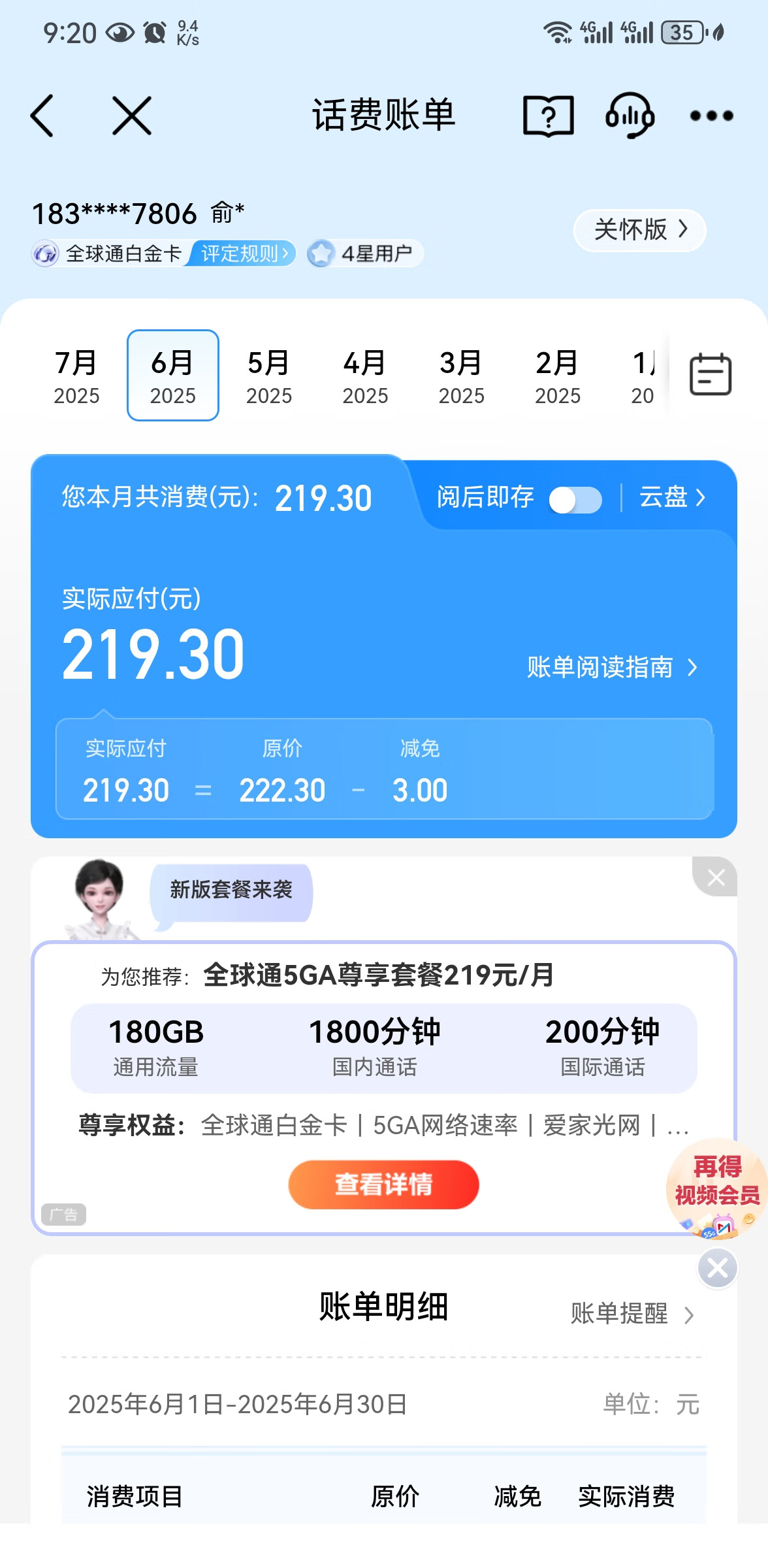768x1568 pixels.
Task: Go back using the back arrow
Action: pyautogui.click(x=42, y=116)
